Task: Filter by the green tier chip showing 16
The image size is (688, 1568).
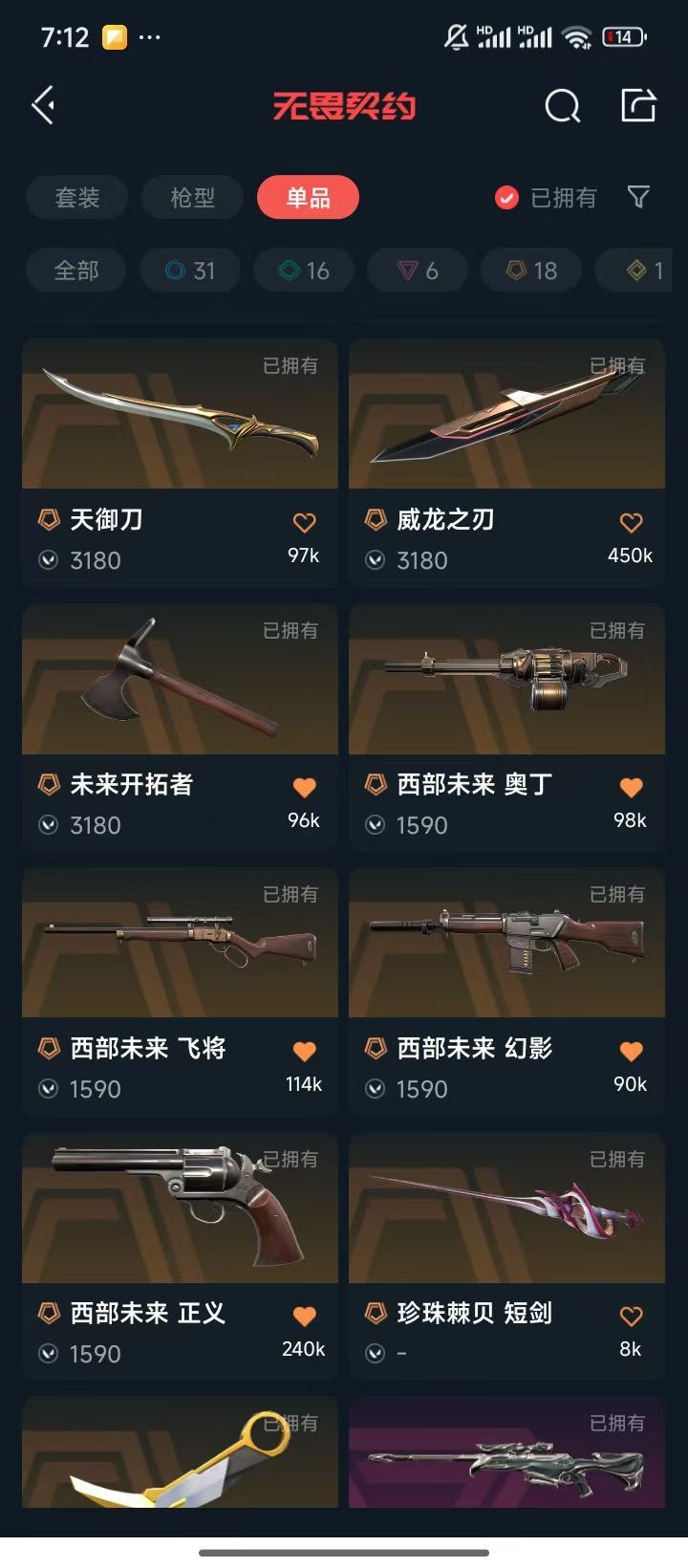Action: (x=304, y=271)
